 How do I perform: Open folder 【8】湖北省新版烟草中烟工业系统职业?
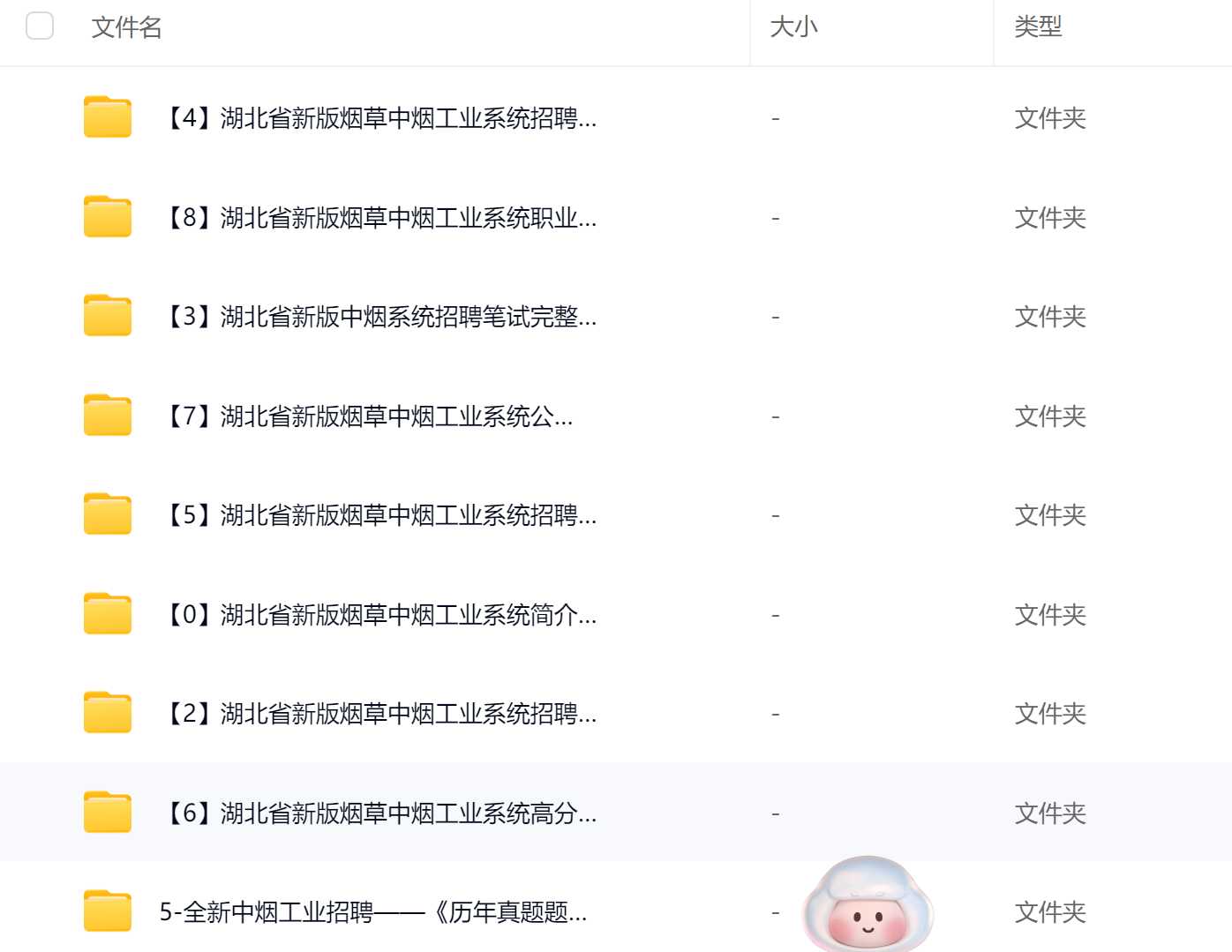click(381, 217)
